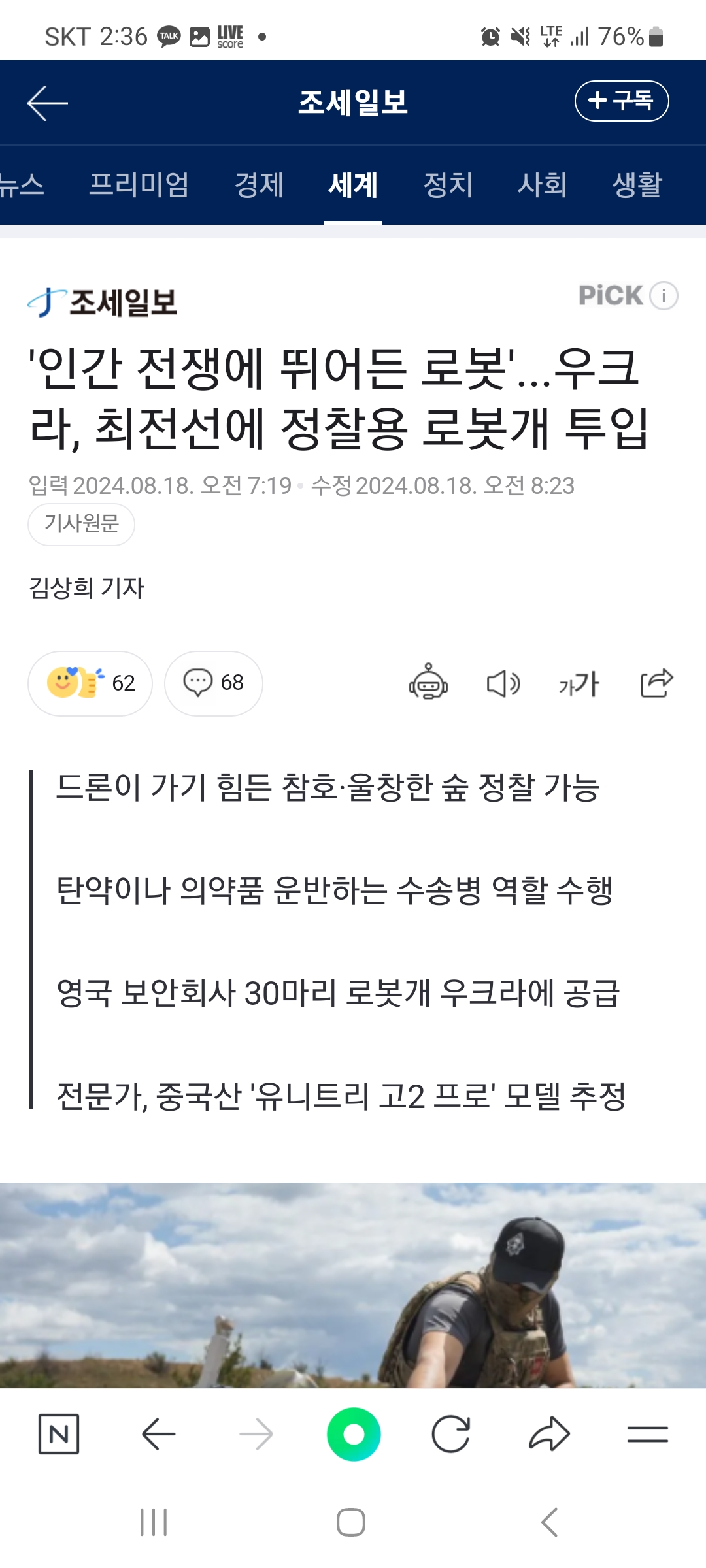
Task: Switch to the 경제 tab
Action: coord(259,185)
